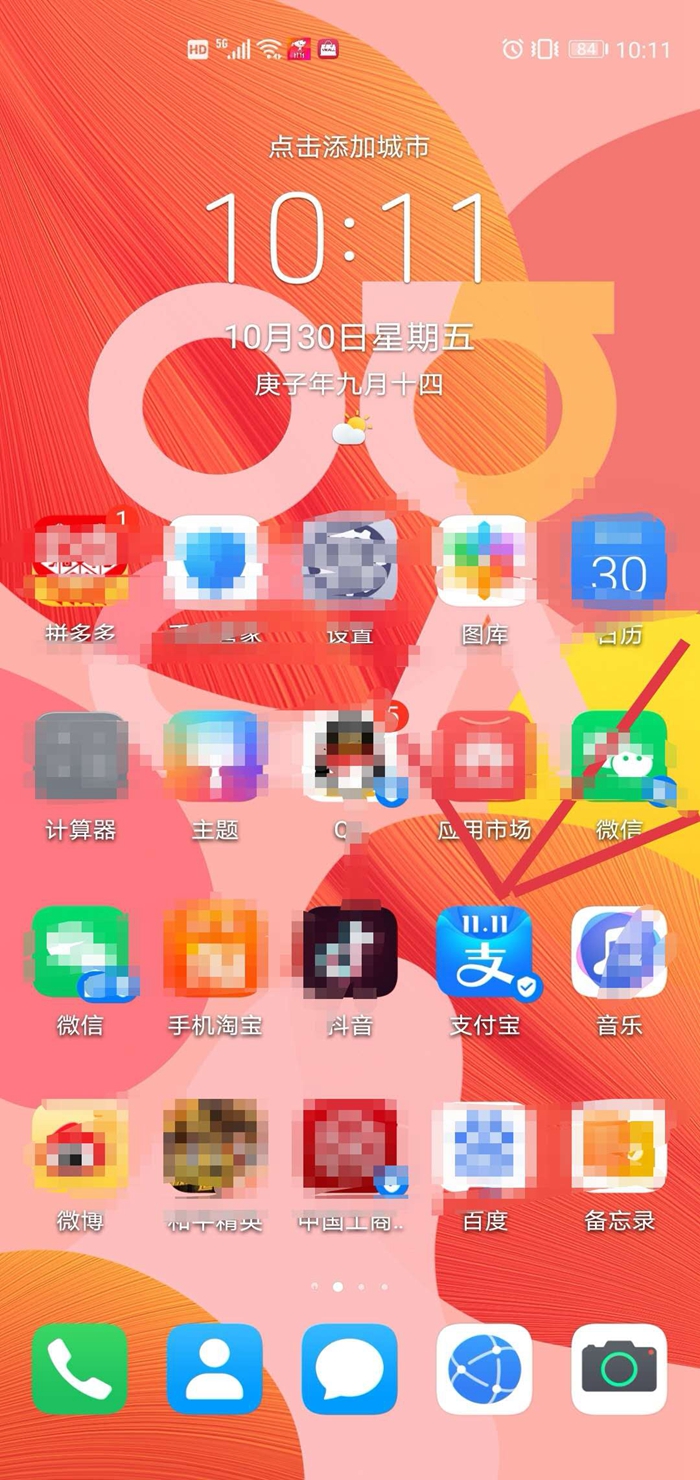Image resolution: width=700 pixels, height=1480 pixels.
Task: Launch Douyin (抖音)
Action: [349, 953]
